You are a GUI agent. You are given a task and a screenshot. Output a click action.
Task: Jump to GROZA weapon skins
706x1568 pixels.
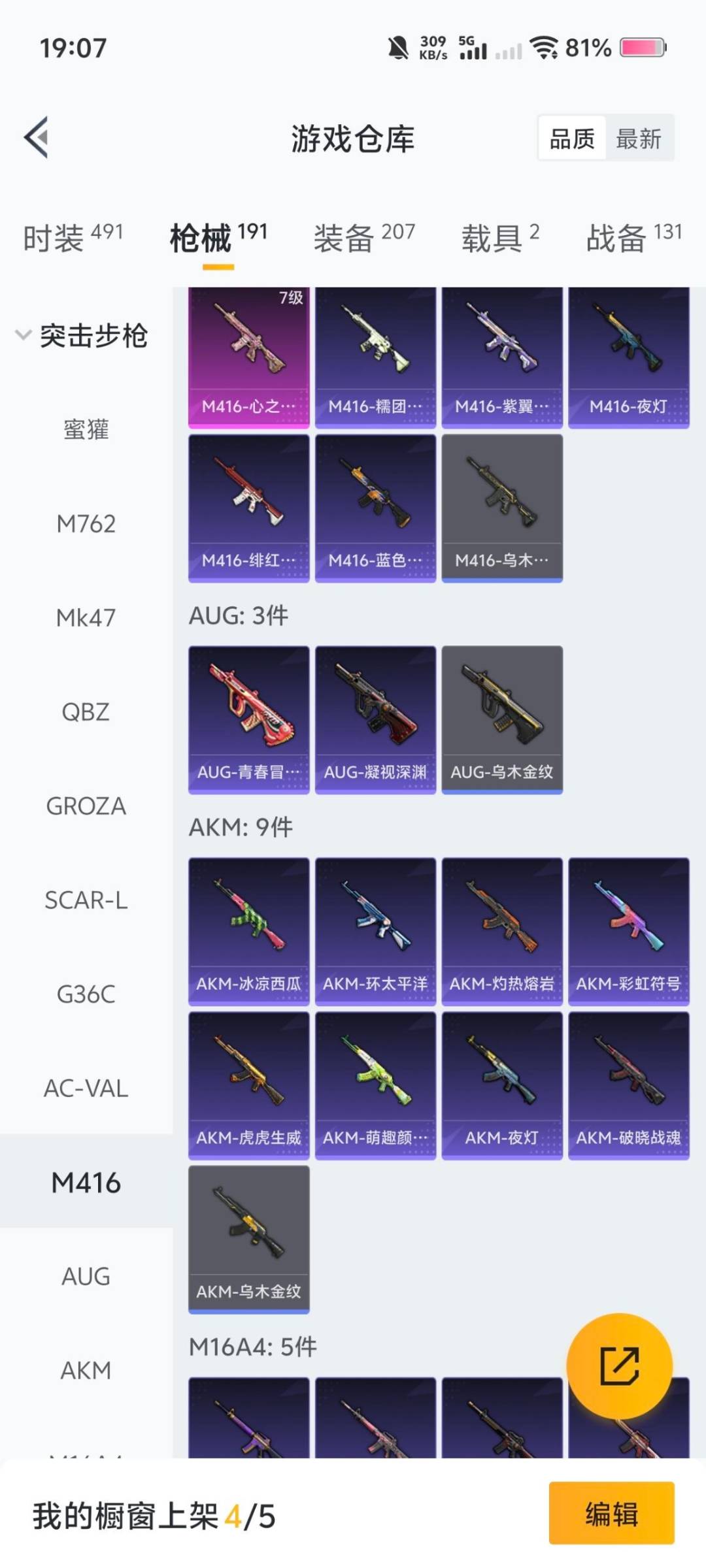click(x=86, y=806)
